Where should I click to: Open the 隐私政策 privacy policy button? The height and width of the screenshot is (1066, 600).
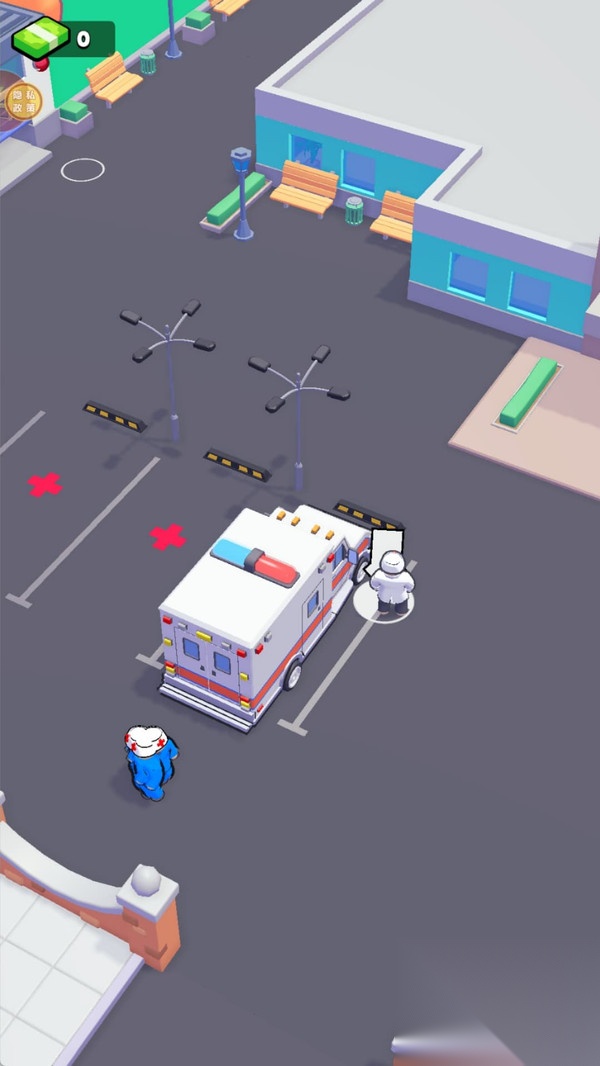pyautogui.click(x=21, y=101)
